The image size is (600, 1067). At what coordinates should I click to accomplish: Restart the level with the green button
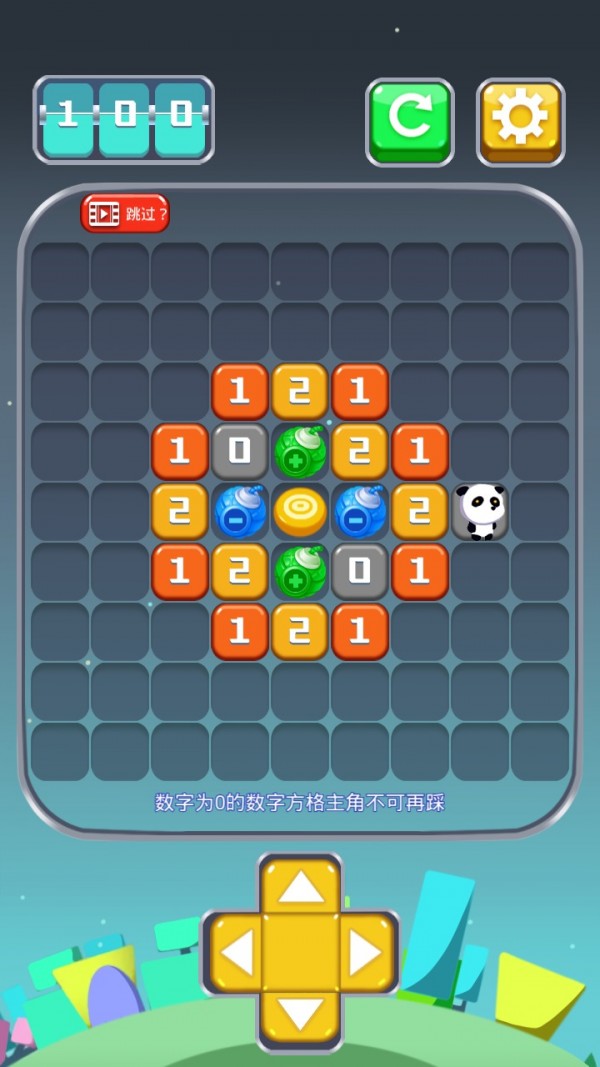409,120
